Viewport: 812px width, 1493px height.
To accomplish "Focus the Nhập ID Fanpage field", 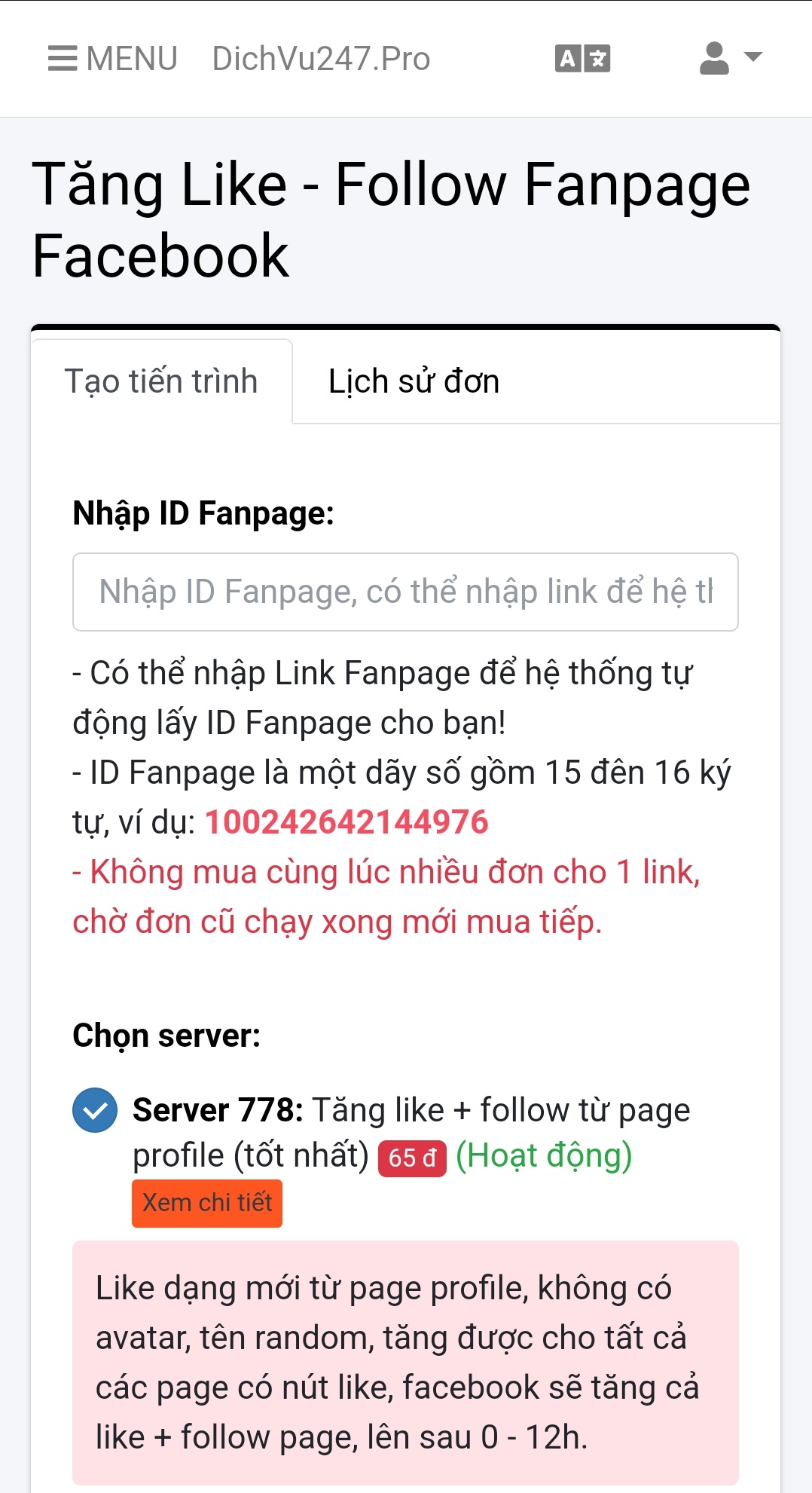I will pyautogui.click(x=405, y=592).
